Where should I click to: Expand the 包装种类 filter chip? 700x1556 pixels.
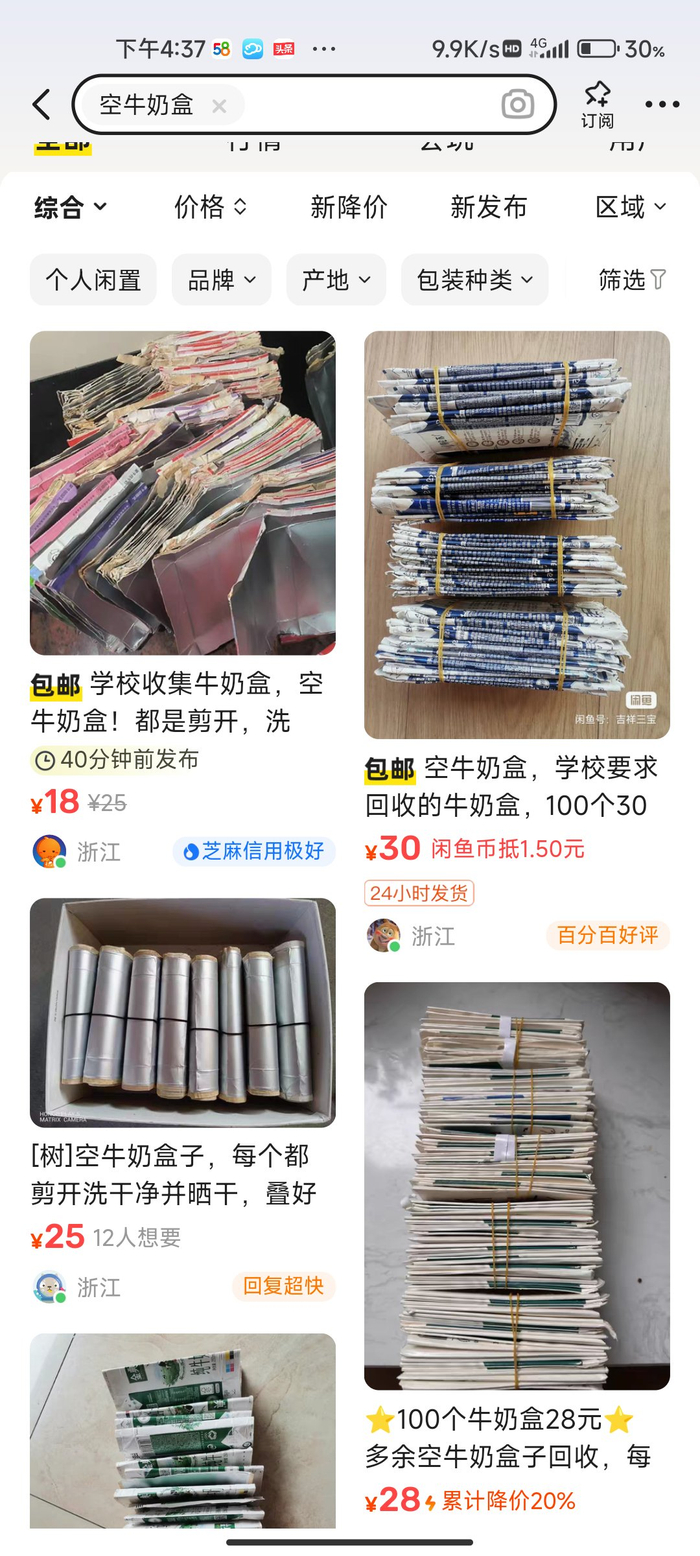475,280
